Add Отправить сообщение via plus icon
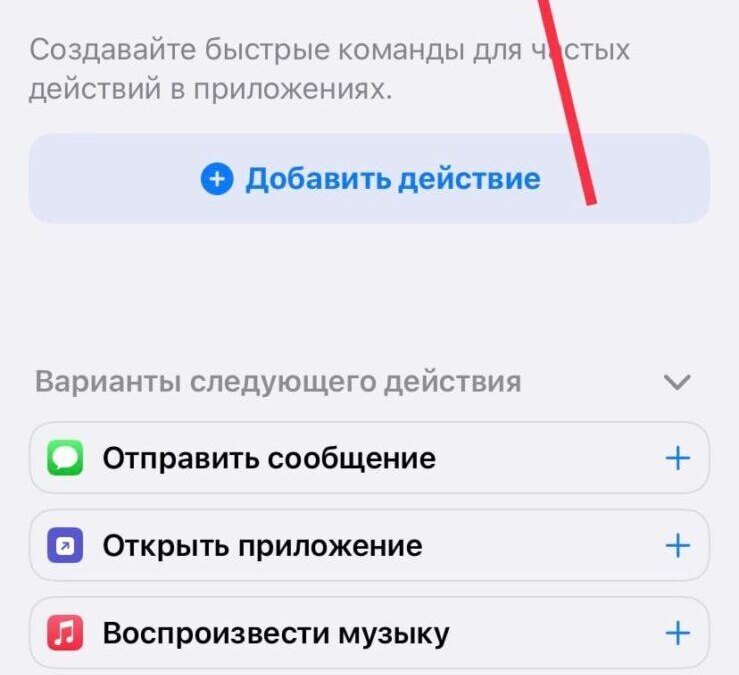This screenshot has height=675, width=739. [x=678, y=459]
